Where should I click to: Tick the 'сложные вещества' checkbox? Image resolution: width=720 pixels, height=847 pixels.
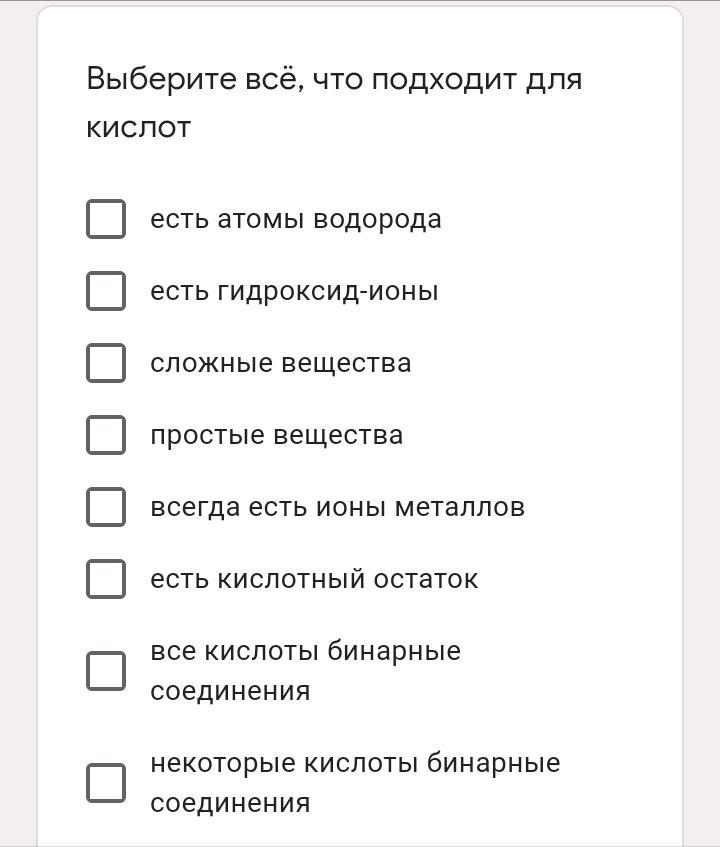coord(106,363)
